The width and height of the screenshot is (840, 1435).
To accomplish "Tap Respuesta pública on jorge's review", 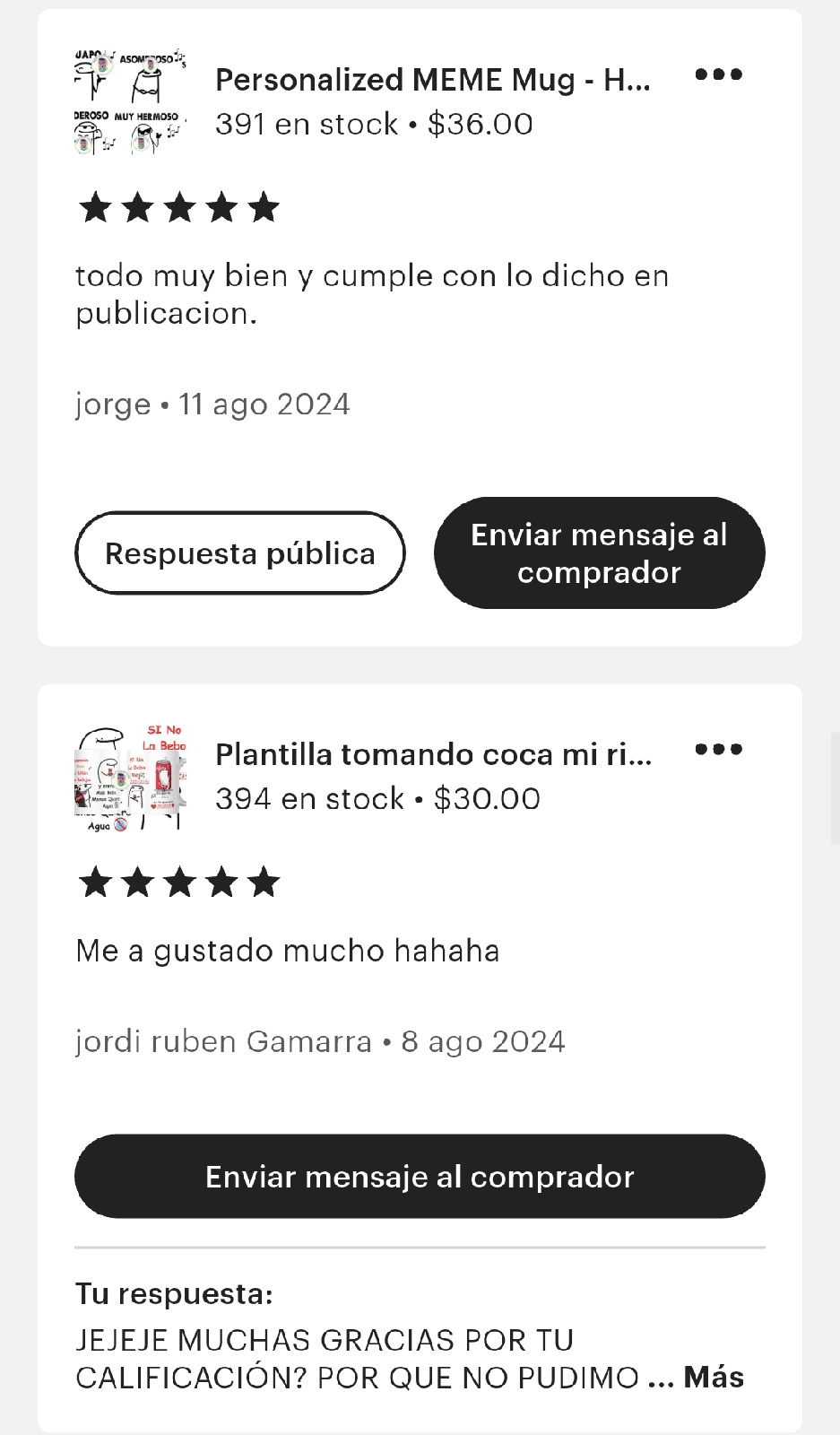I will click(x=239, y=553).
